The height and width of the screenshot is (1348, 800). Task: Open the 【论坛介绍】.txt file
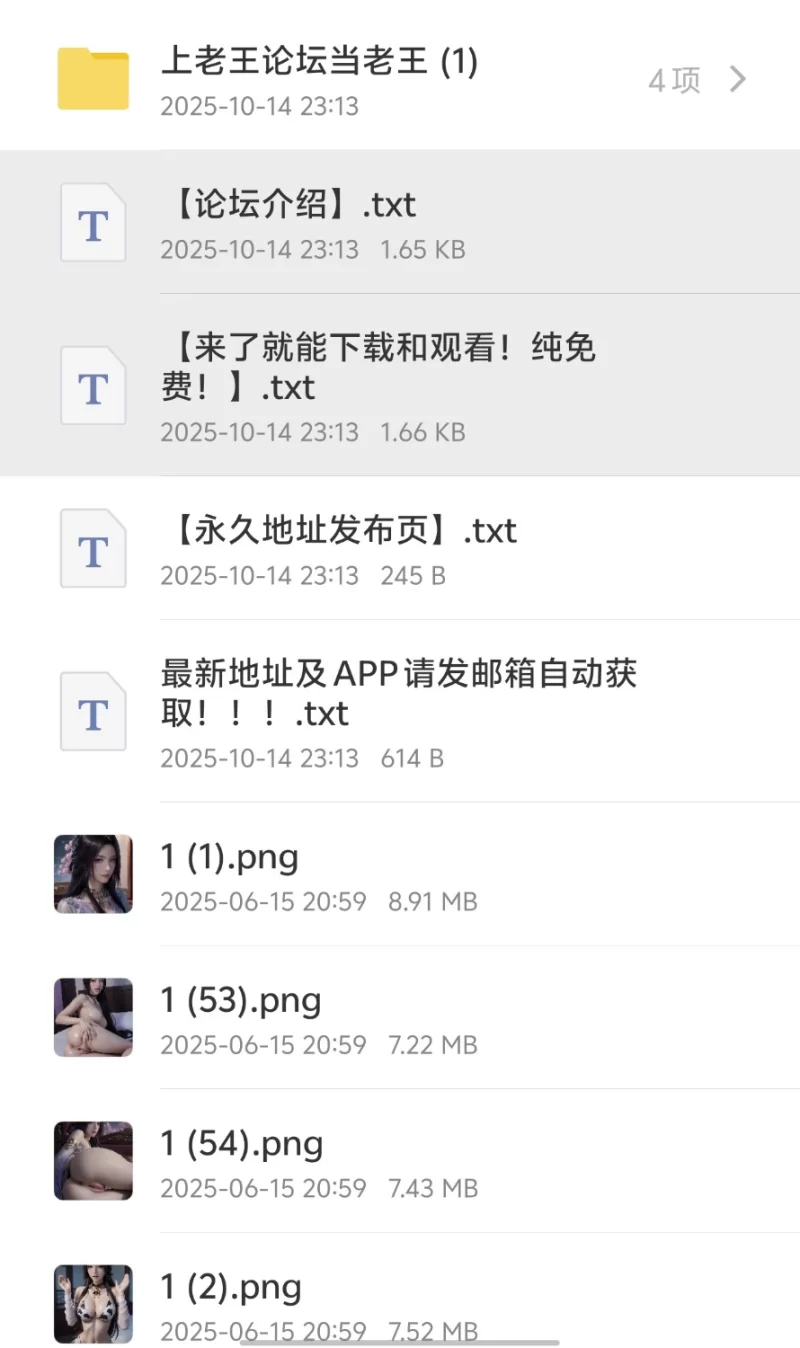click(288, 205)
